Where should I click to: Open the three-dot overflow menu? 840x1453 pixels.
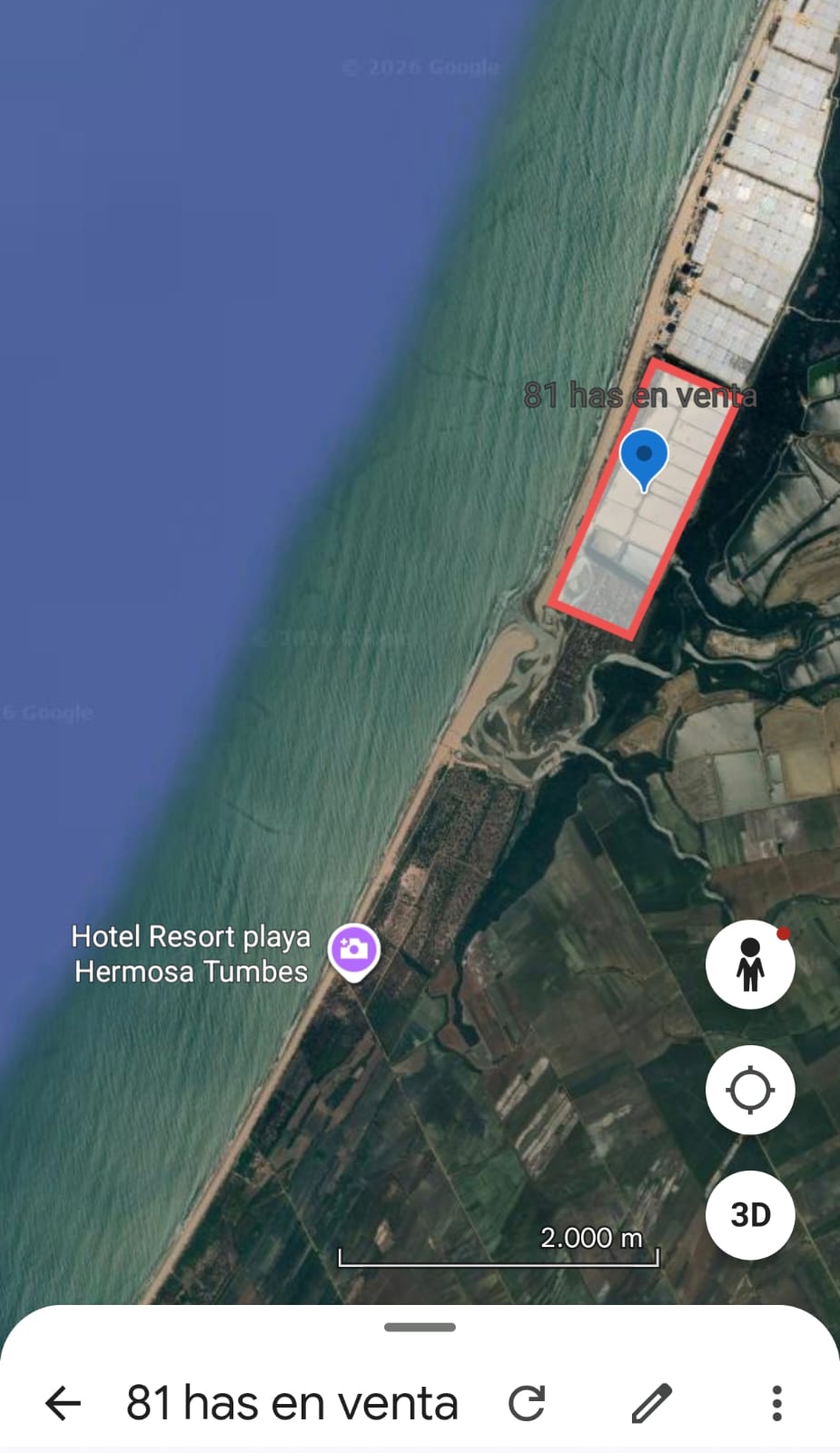776,1403
